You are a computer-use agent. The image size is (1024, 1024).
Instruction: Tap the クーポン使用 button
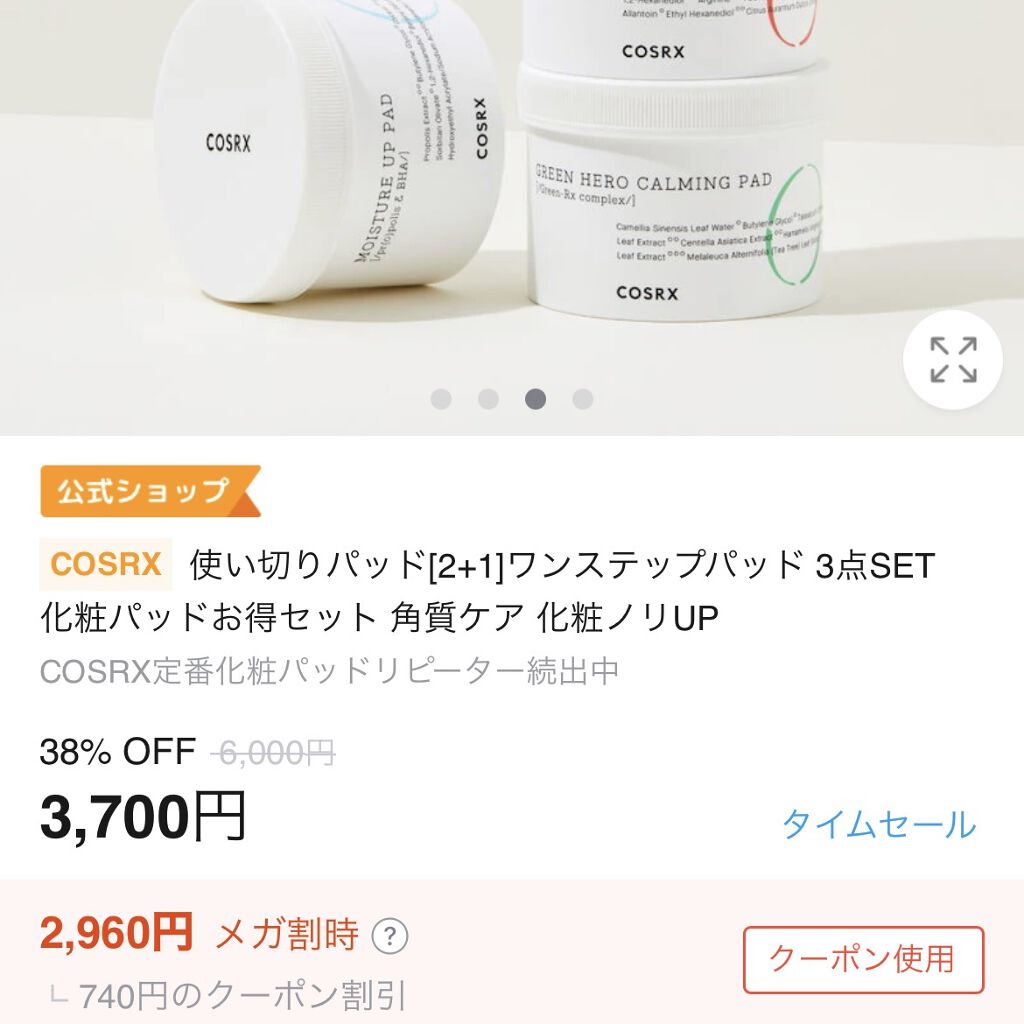coord(863,959)
